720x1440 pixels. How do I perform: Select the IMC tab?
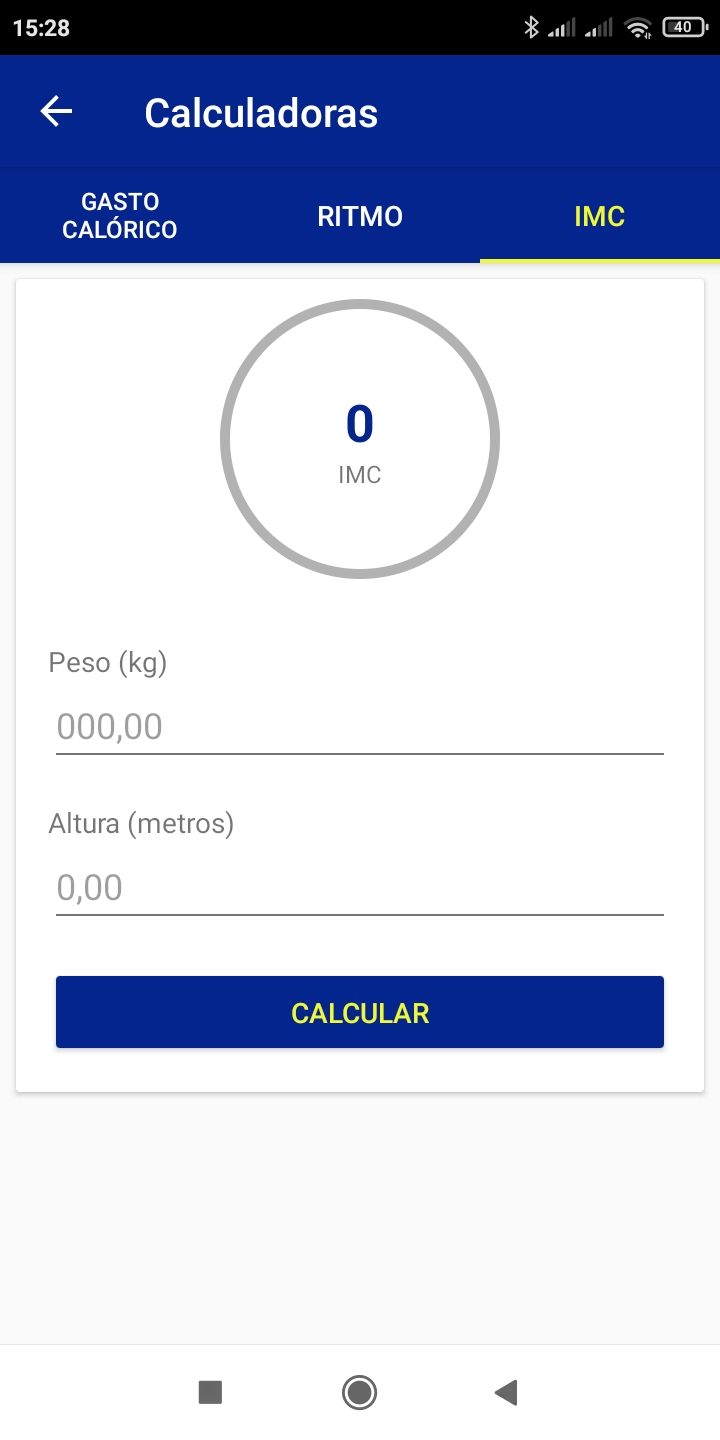pyautogui.click(x=600, y=216)
